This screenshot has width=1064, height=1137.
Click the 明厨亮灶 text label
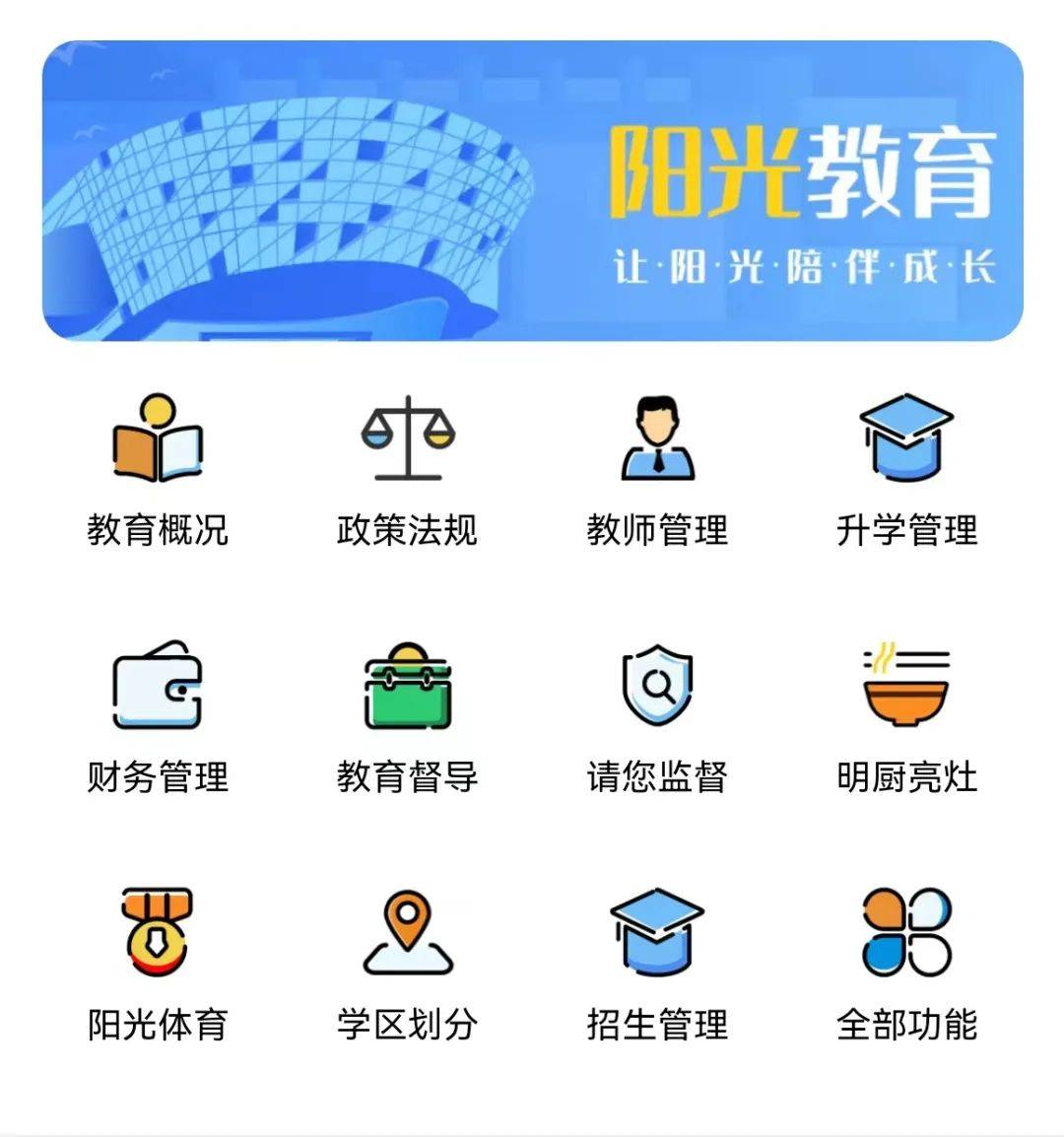tap(905, 775)
